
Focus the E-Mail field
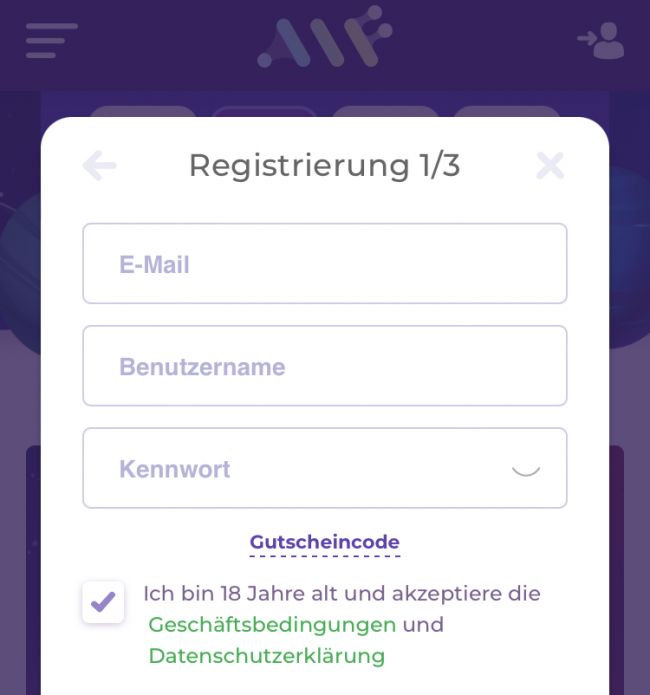324,264
